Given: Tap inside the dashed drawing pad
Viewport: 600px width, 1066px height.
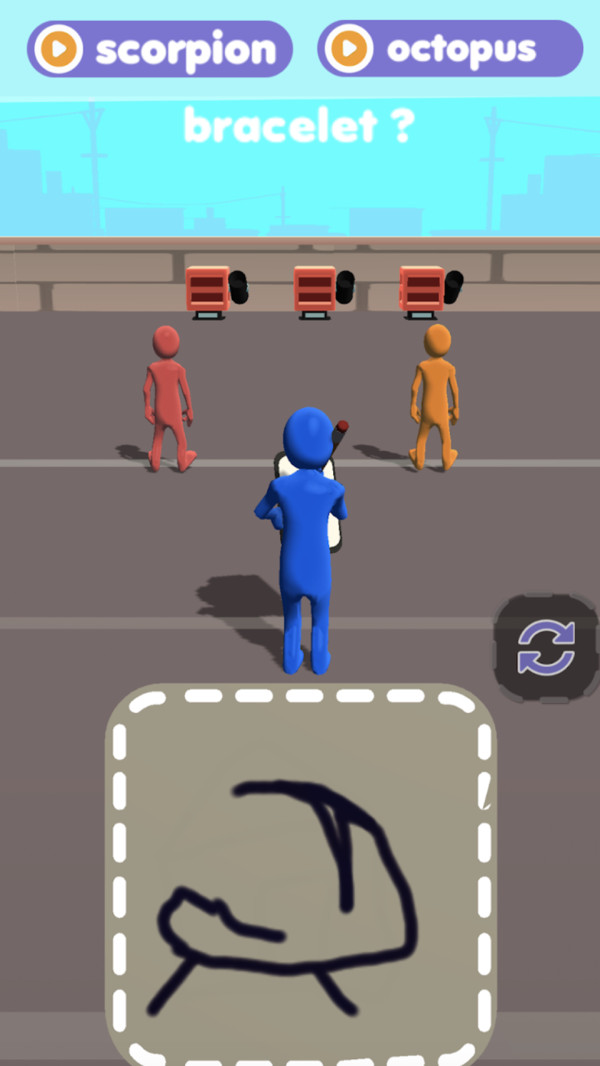Looking at the screenshot, I should (x=302, y=876).
